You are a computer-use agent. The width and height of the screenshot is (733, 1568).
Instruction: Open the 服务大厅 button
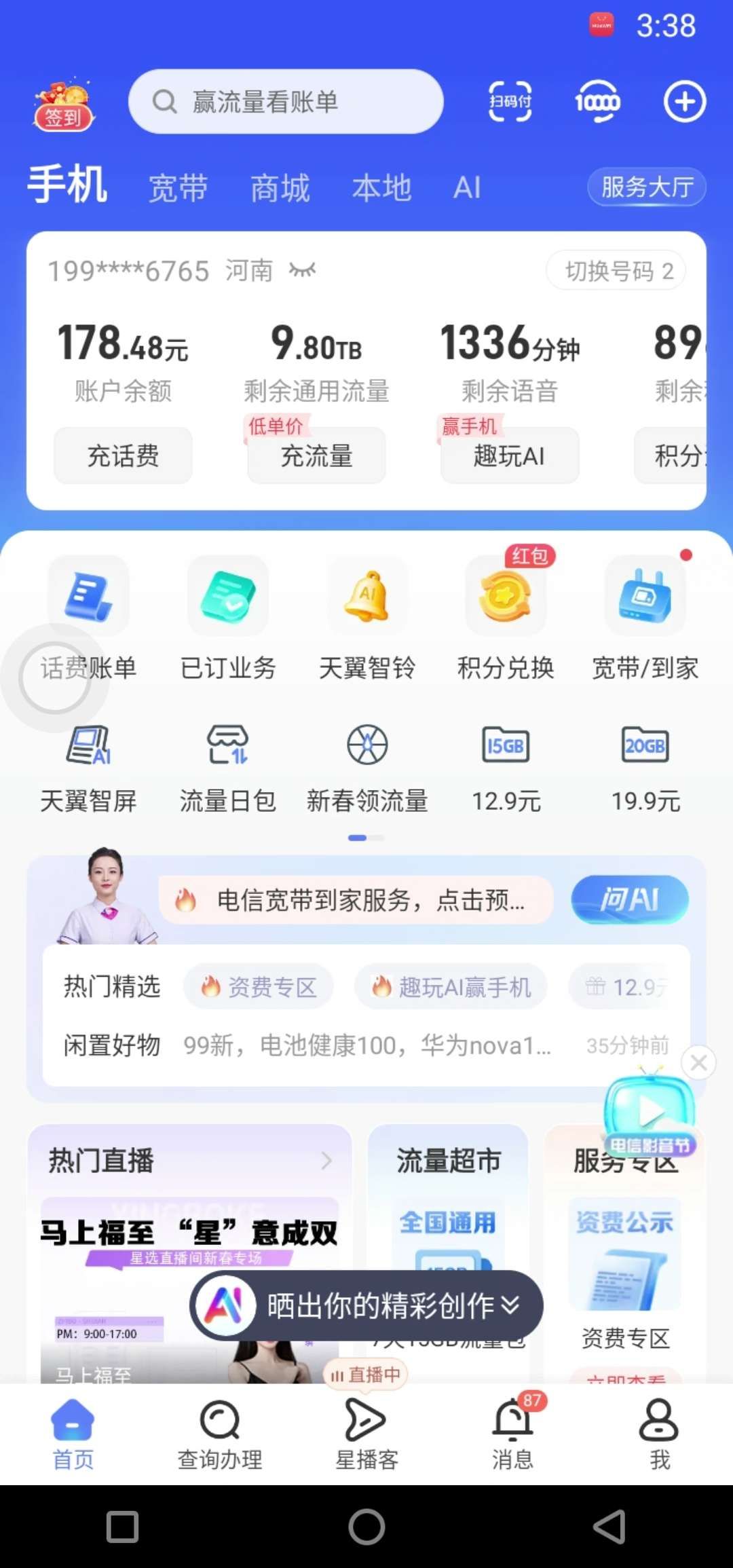[x=646, y=187]
